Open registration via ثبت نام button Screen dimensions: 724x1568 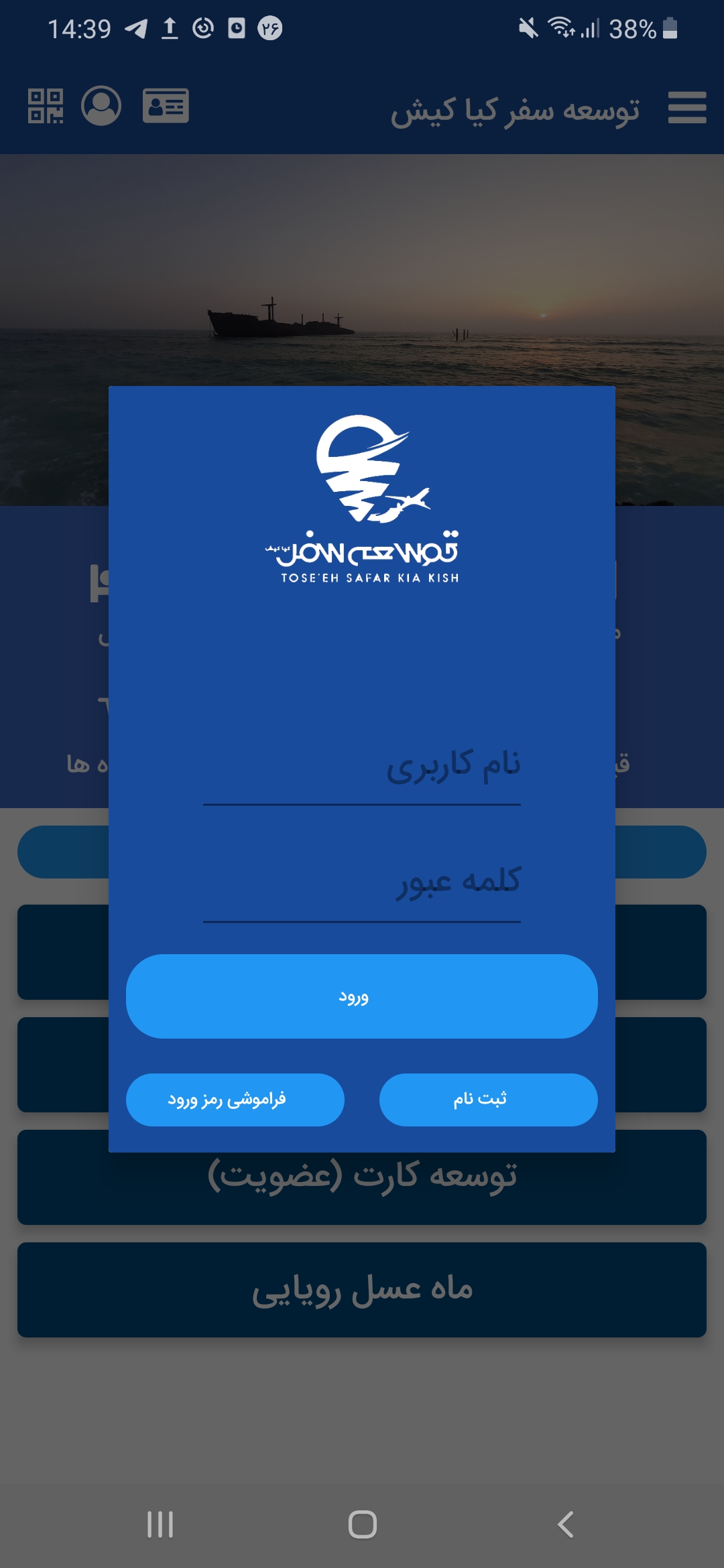point(488,1100)
